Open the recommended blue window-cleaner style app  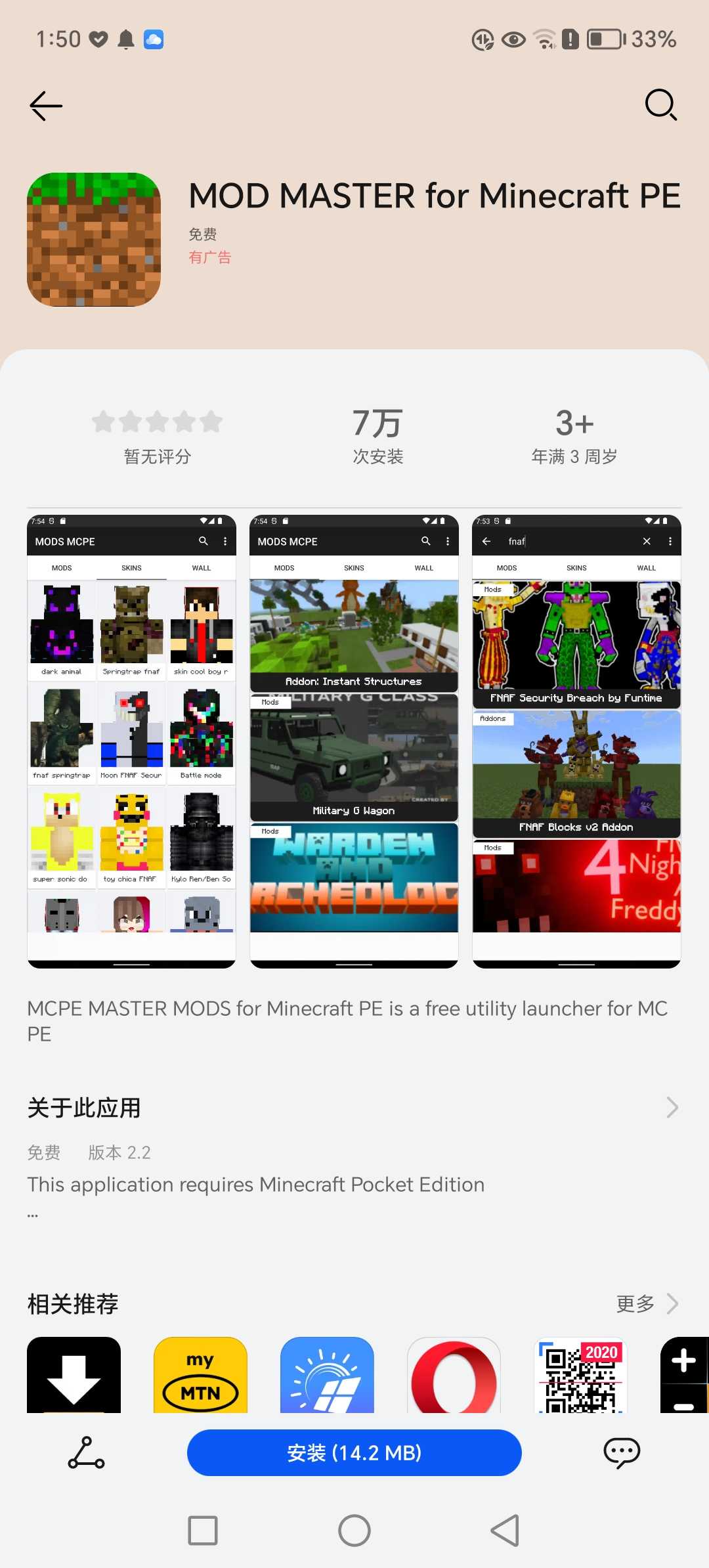327,1375
